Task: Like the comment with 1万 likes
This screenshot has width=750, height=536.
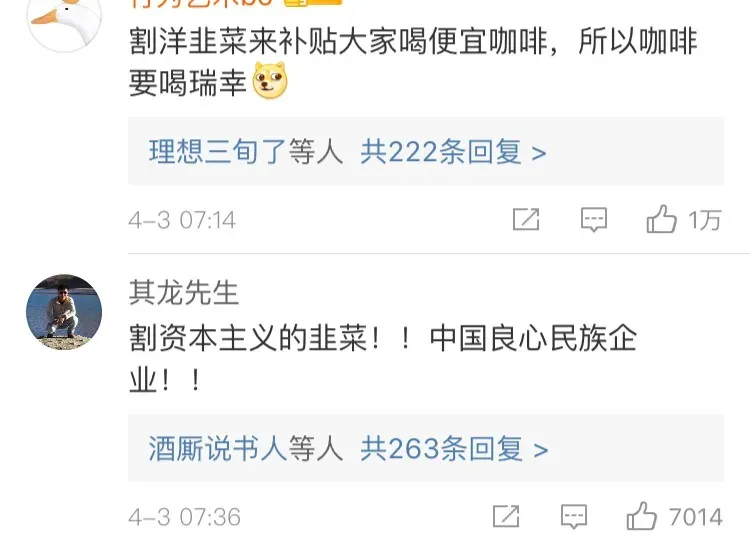Action: tap(662, 219)
